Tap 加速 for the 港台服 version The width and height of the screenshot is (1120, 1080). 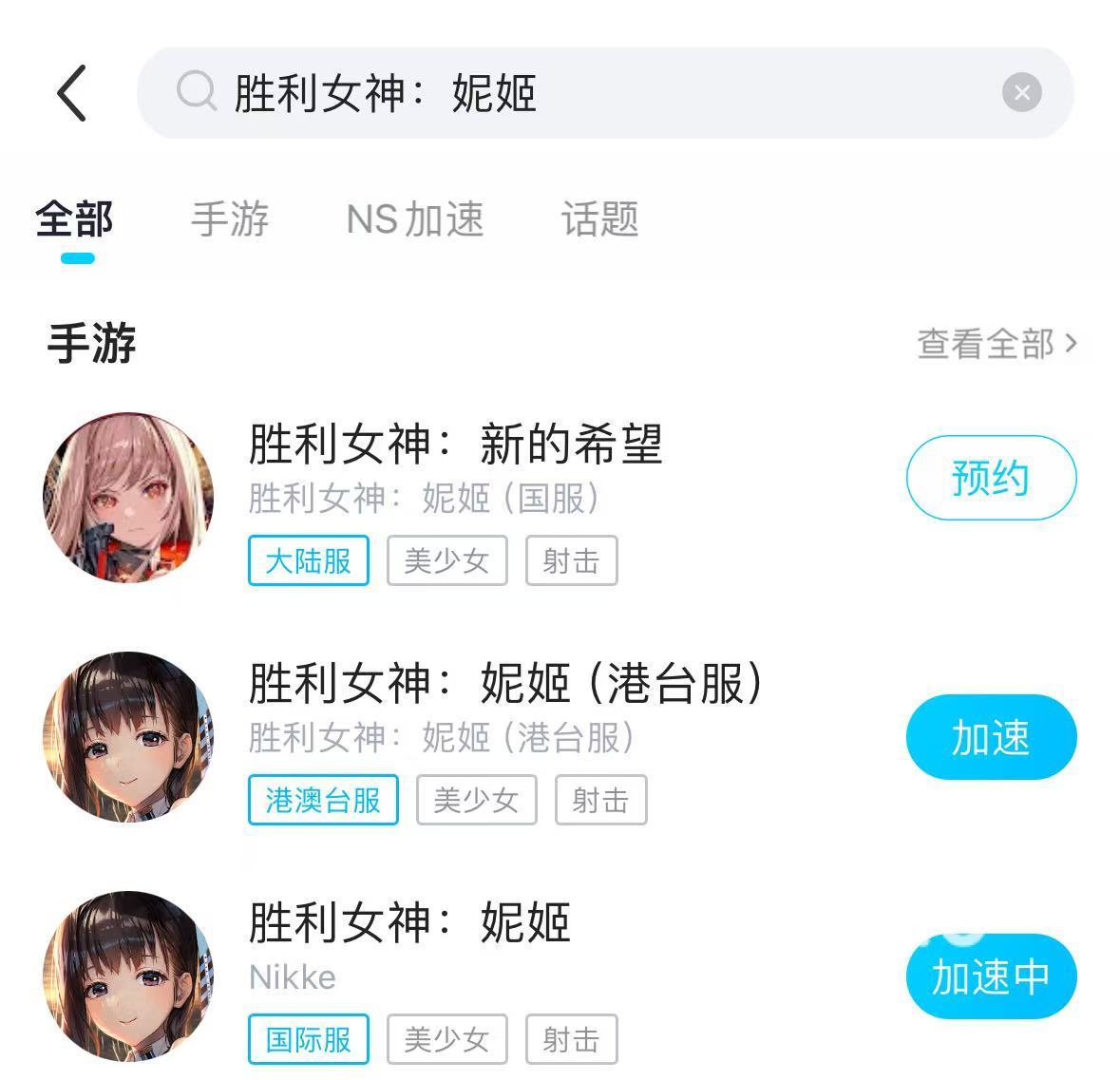(991, 737)
